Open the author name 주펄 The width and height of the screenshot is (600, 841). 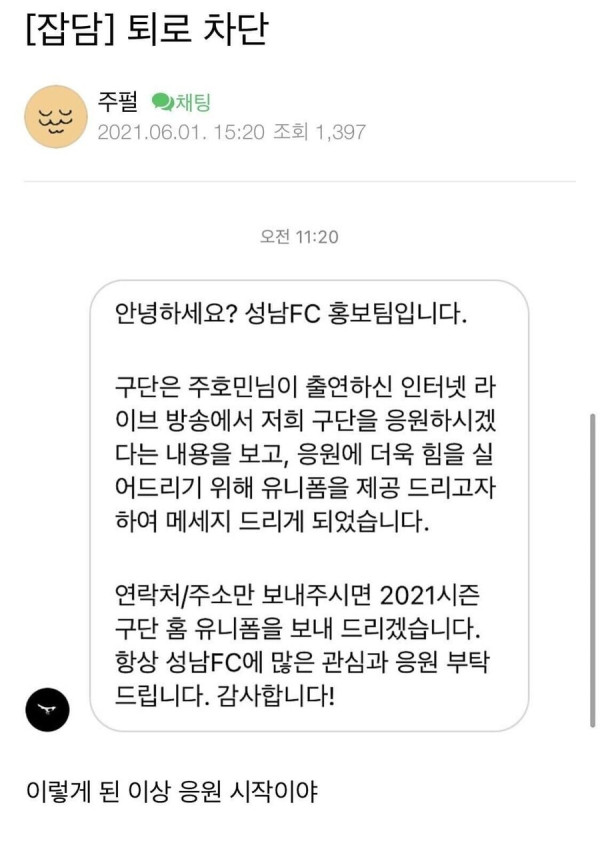(x=117, y=102)
